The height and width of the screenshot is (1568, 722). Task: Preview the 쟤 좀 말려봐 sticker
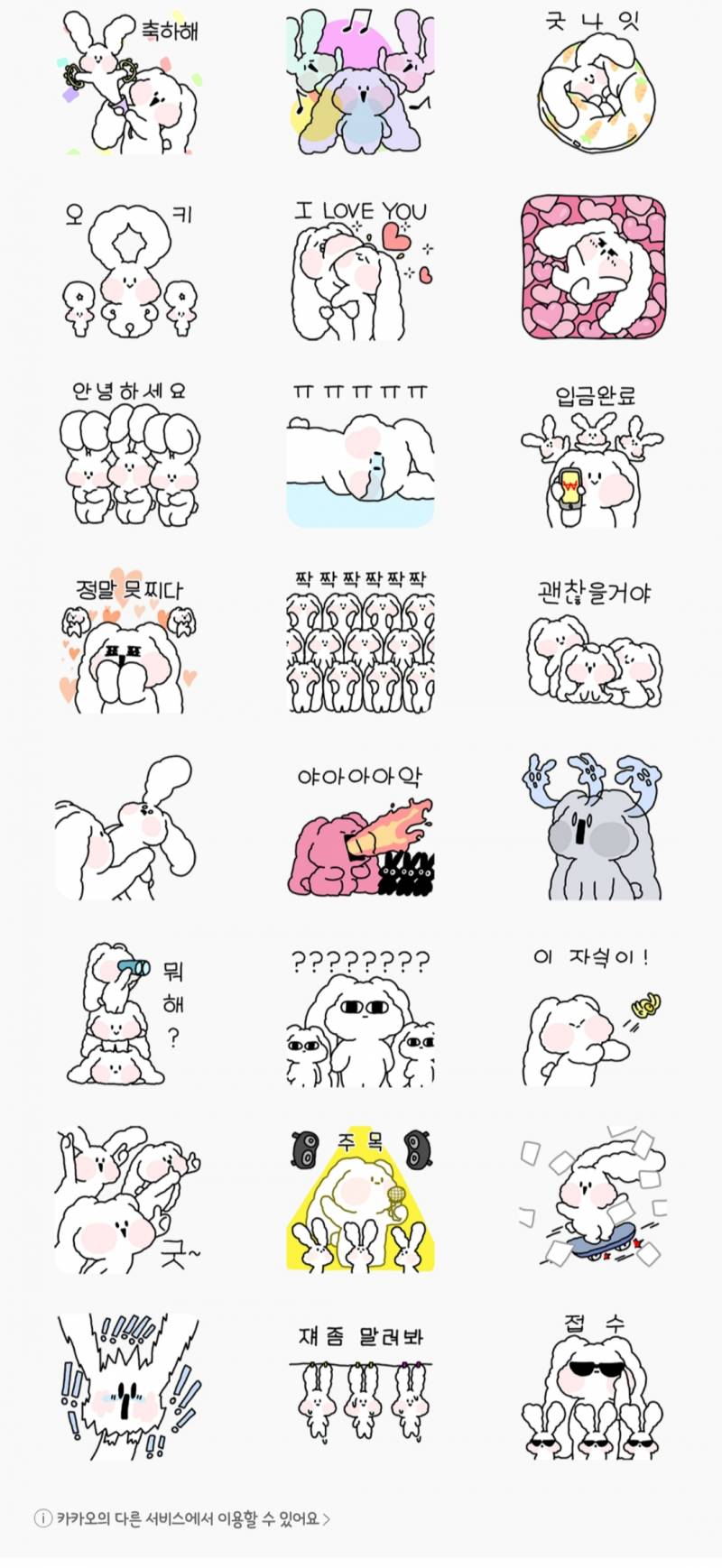(360, 1385)
